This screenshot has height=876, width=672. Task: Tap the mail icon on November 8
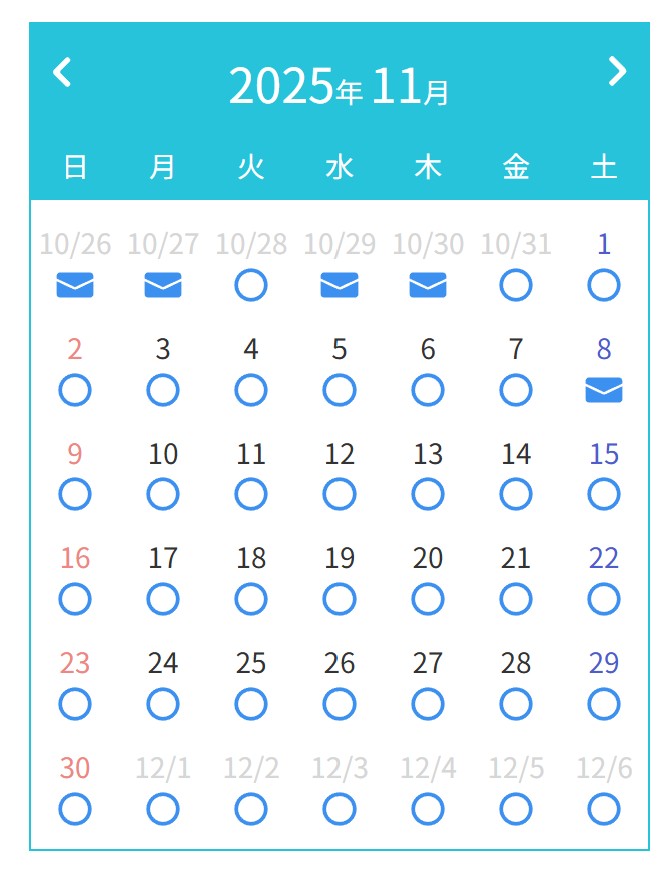tap(604, 390)
